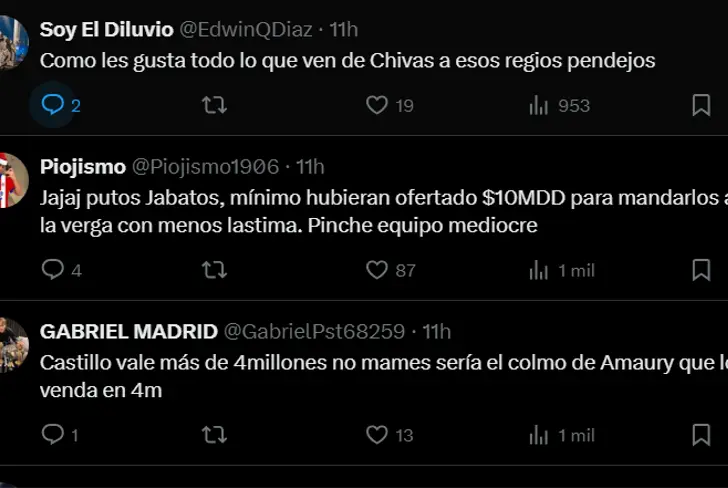Like Piojismo's post
The height and width of the screenshot is (488, 728).
pyautogui.click(x=377, y=270)
